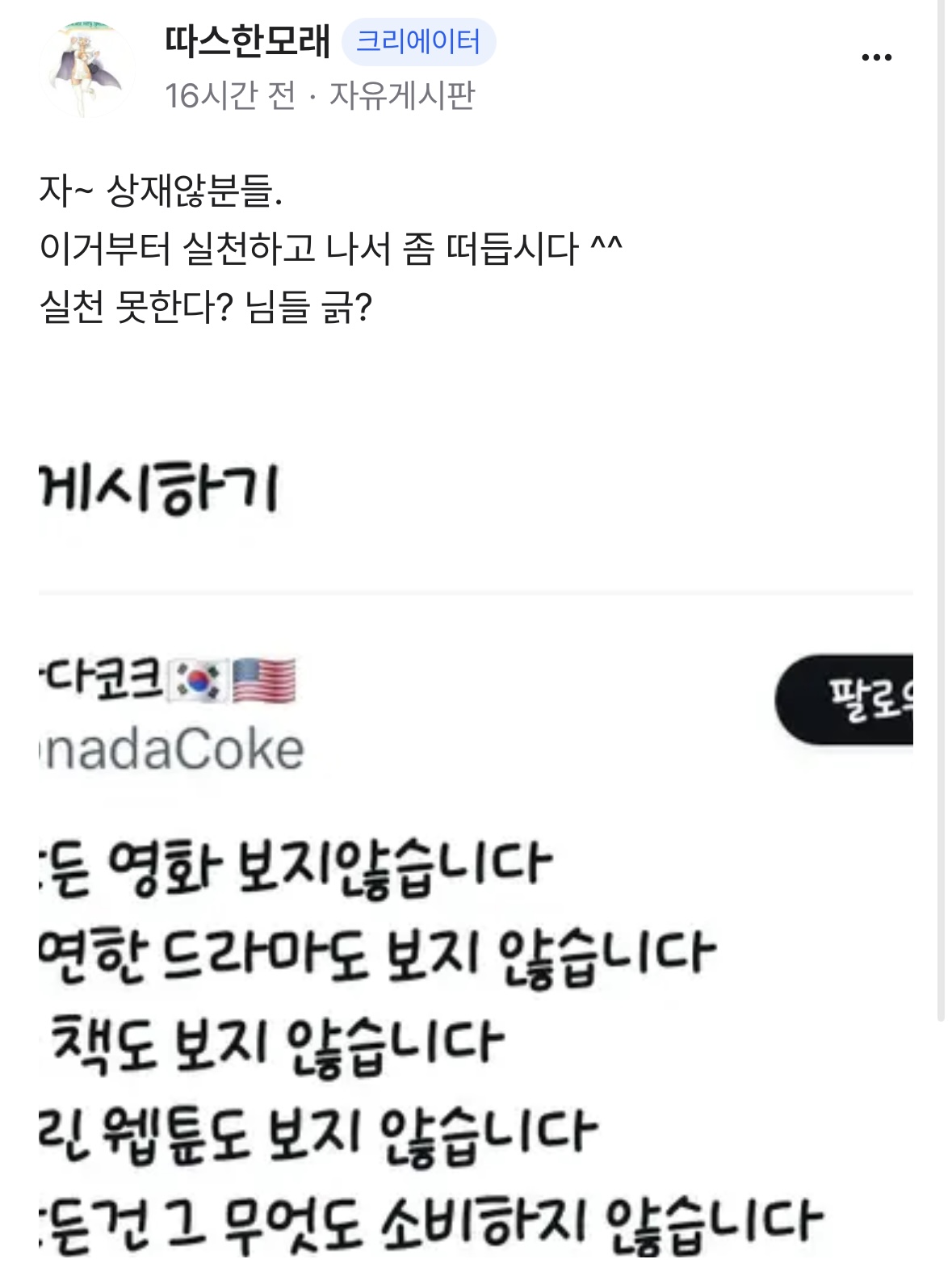The height and width of the screenshot is (1276, 952).
Task: Open 따스한모래's profile picture
Action: click(x=86, y=69)
